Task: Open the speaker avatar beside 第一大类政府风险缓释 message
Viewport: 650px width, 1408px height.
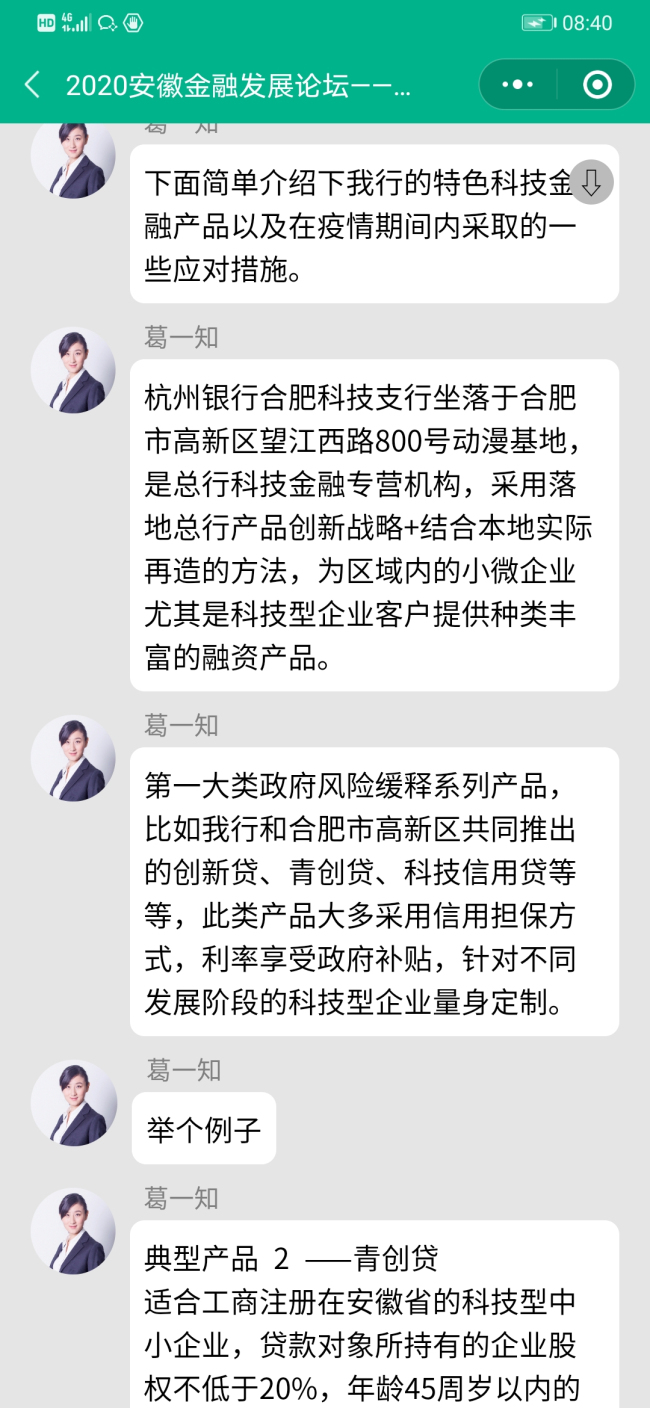Action: pos(74,758)
